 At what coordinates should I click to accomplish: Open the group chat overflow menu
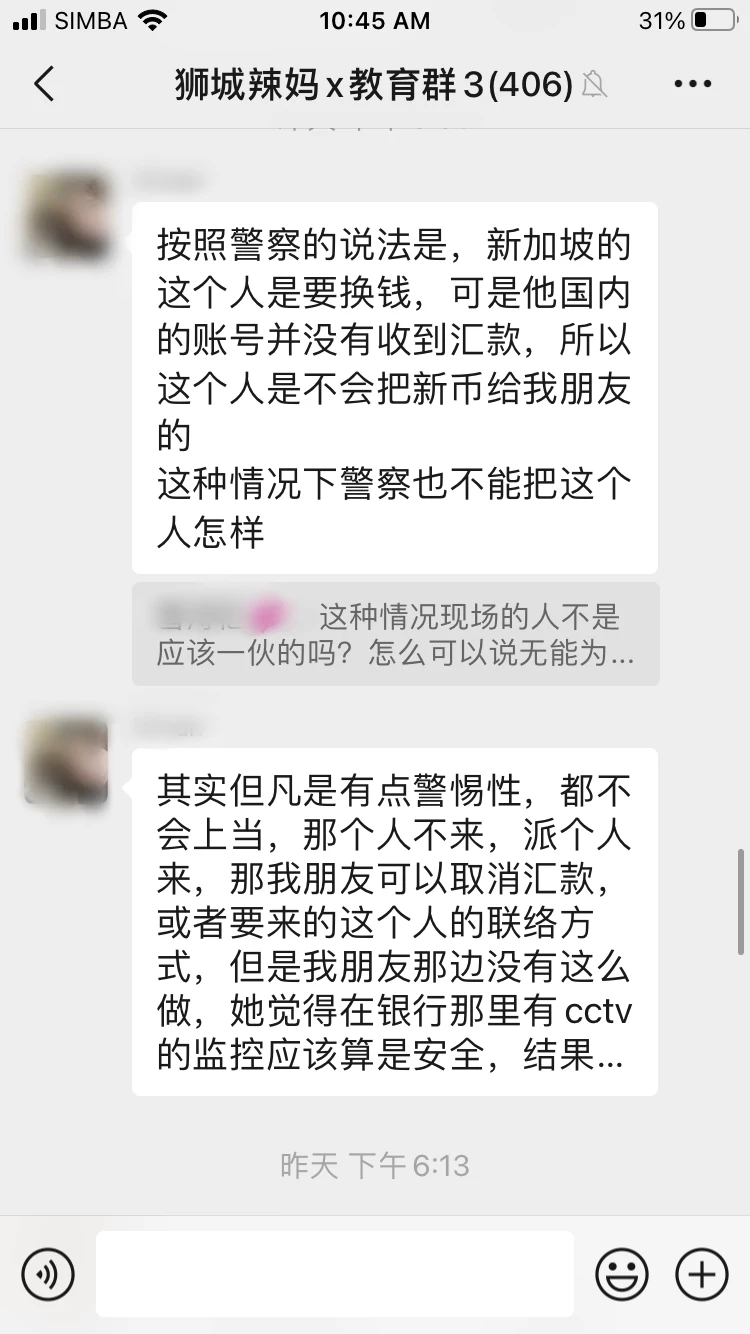[692, 84]
